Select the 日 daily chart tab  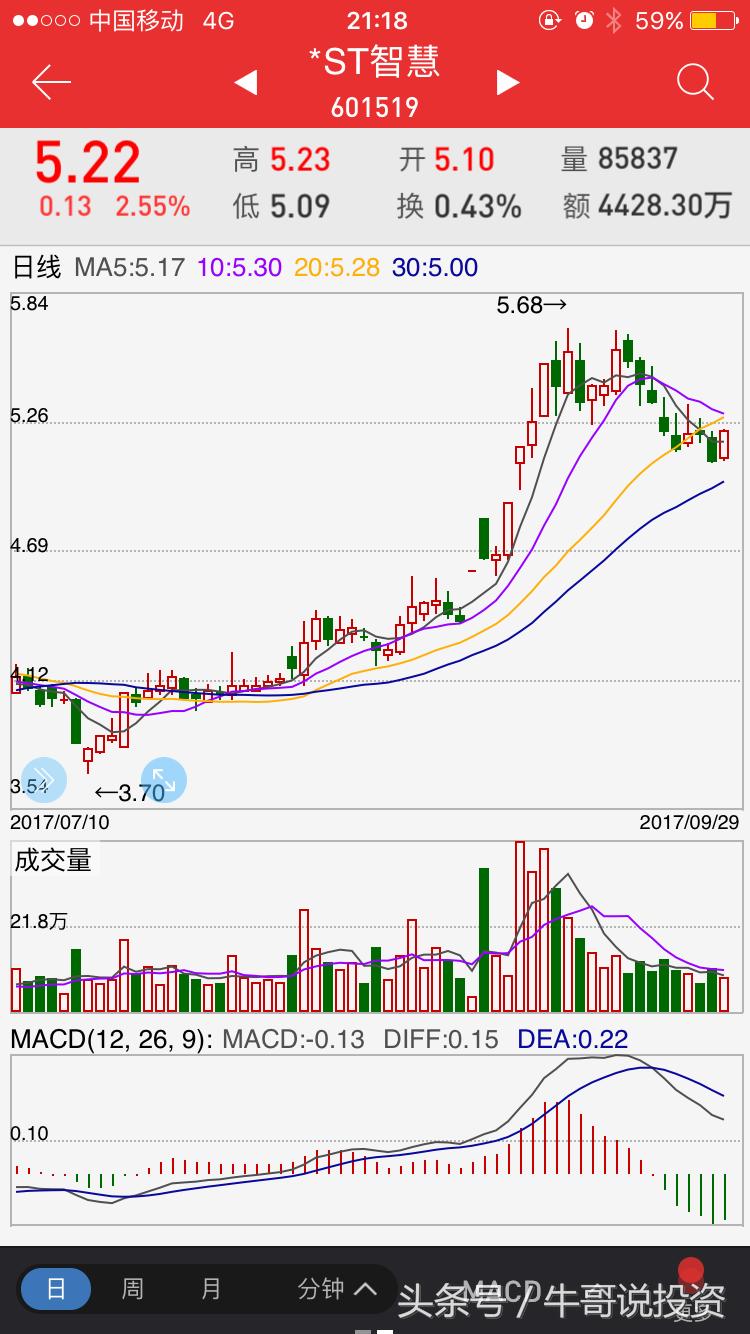pos(56,1289)
